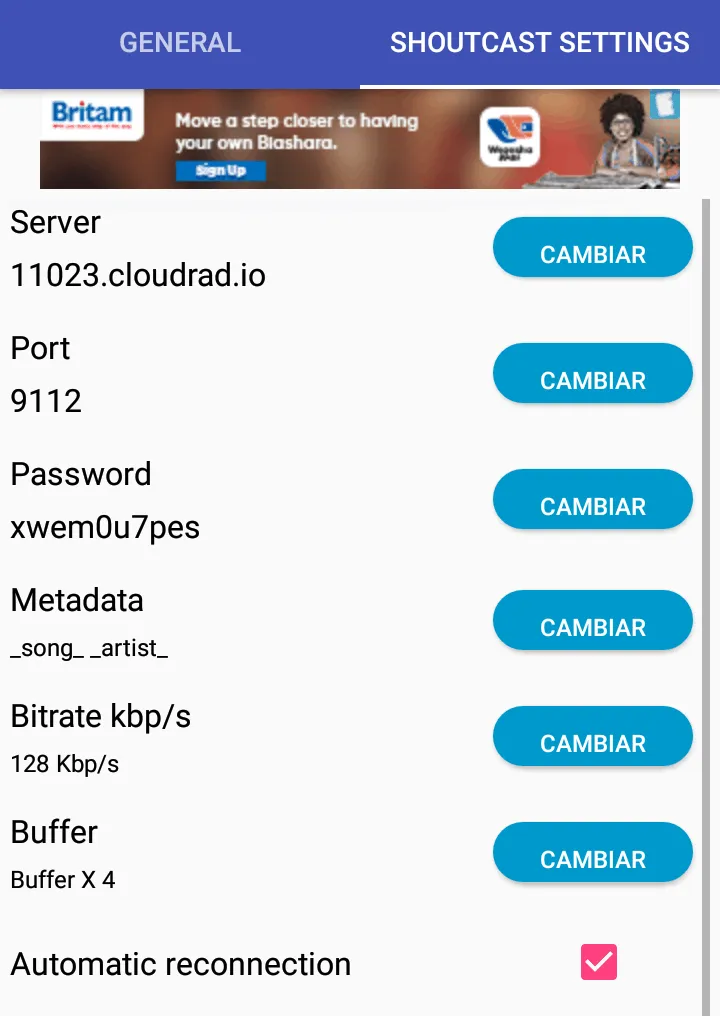Tap the Britam logo in the banner
Image resolution: width=720 pixels, height=1016 pixels.
tap(90, 115)
